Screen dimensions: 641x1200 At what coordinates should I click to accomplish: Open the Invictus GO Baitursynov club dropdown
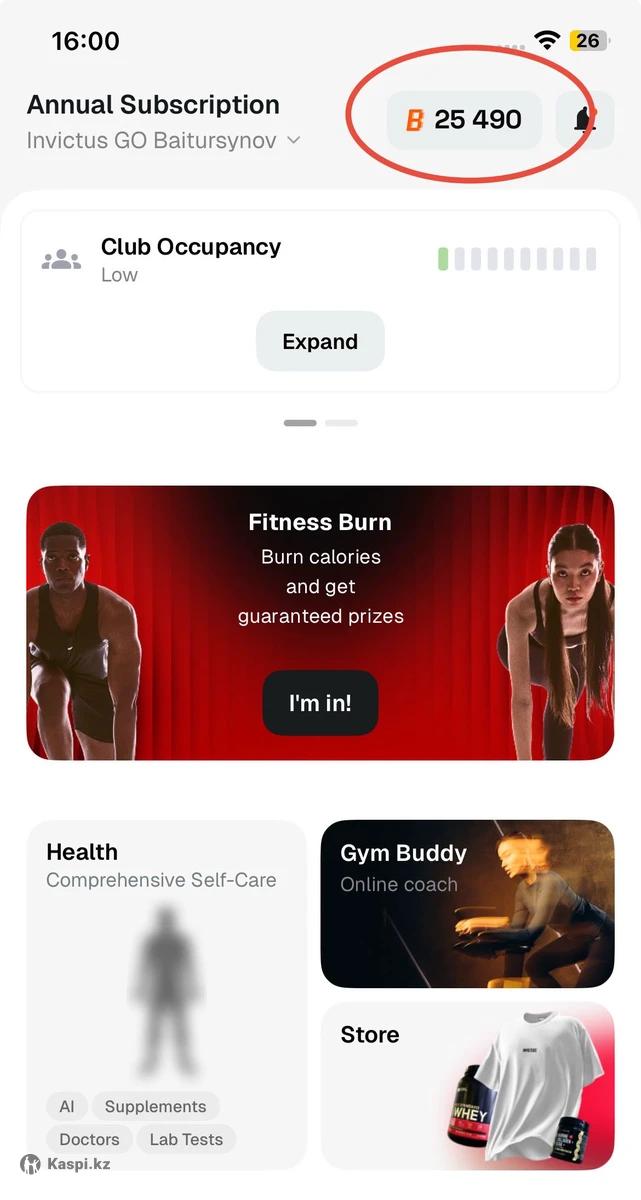[x=164, y=140]
